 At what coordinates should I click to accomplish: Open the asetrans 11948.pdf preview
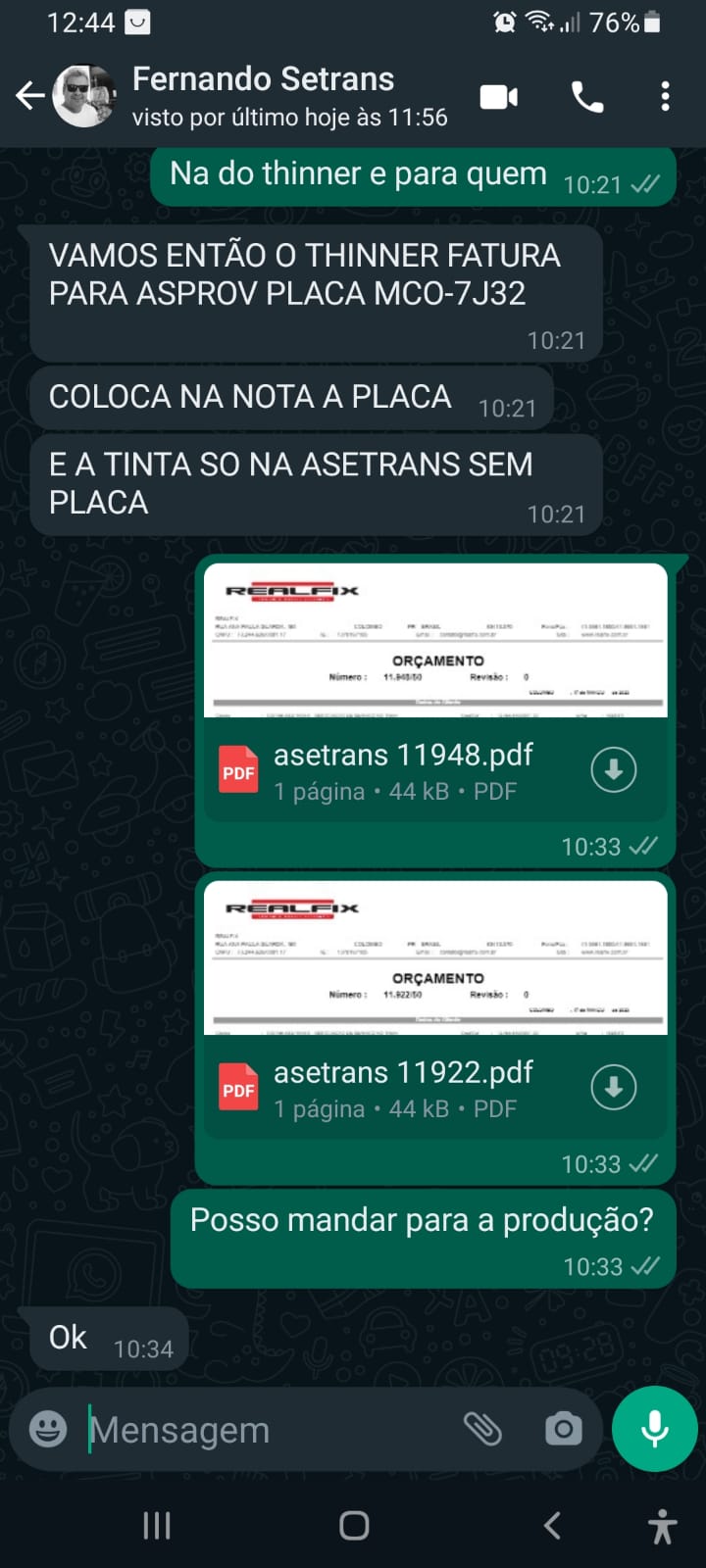(435, 642)
